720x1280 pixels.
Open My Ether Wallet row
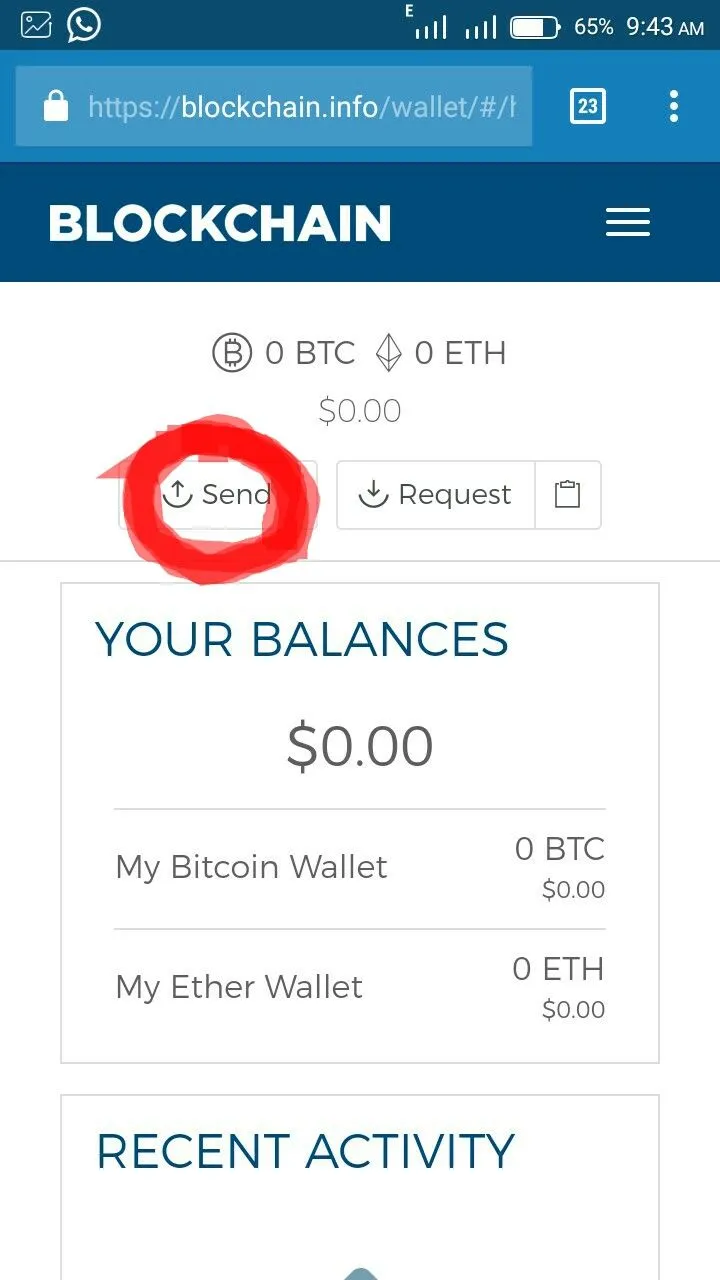(x=360, y=988)
